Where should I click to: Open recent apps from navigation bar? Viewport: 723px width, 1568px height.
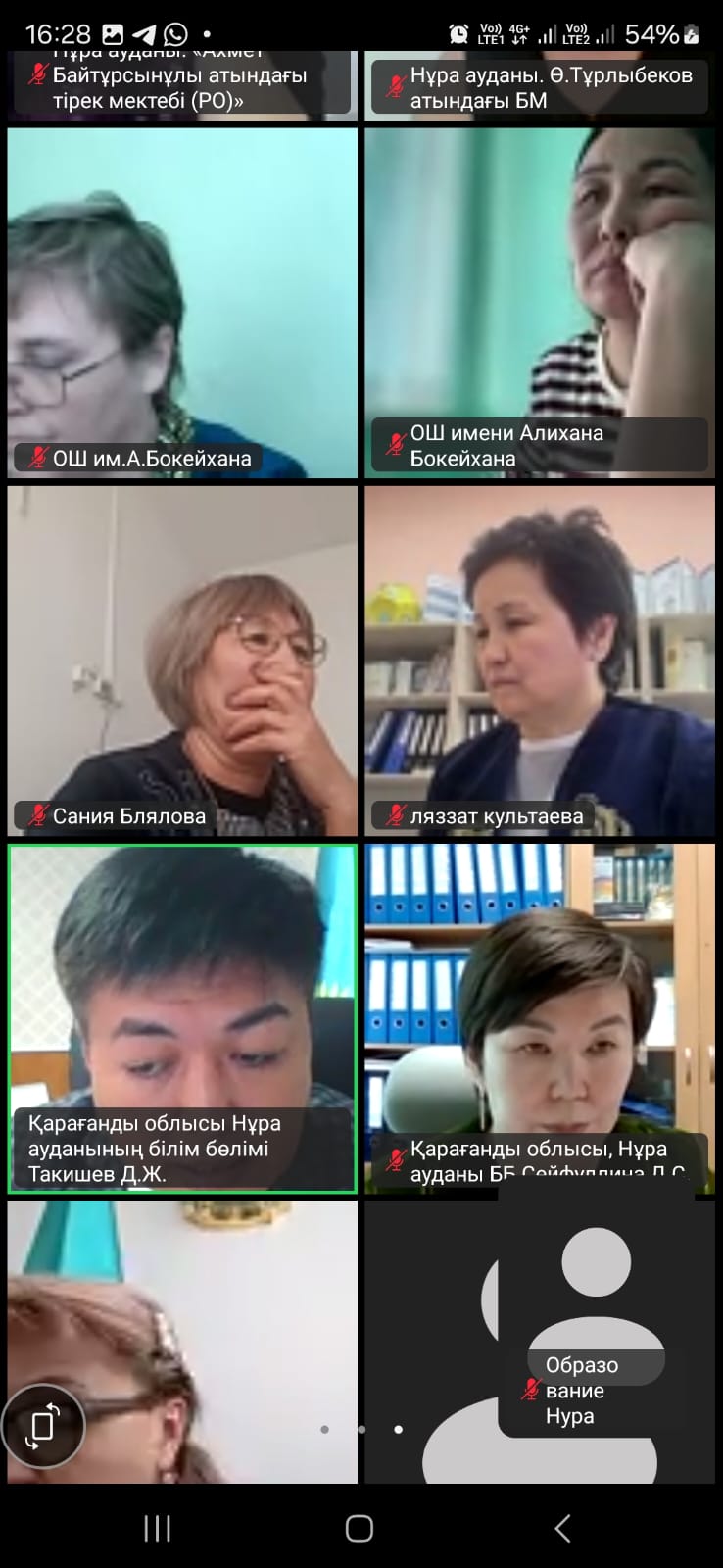point(157,1528)
